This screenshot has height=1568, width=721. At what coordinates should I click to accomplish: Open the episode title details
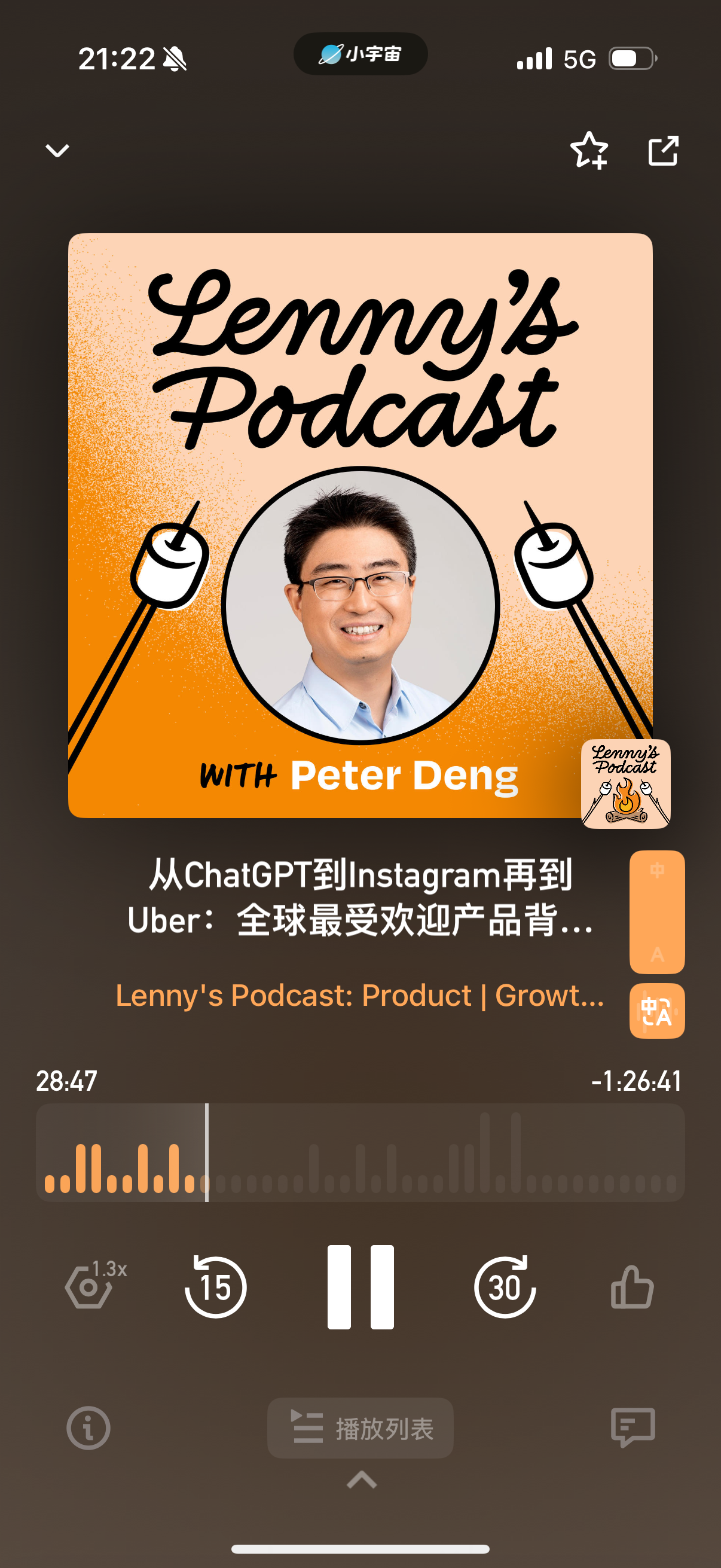click(360, 897)
